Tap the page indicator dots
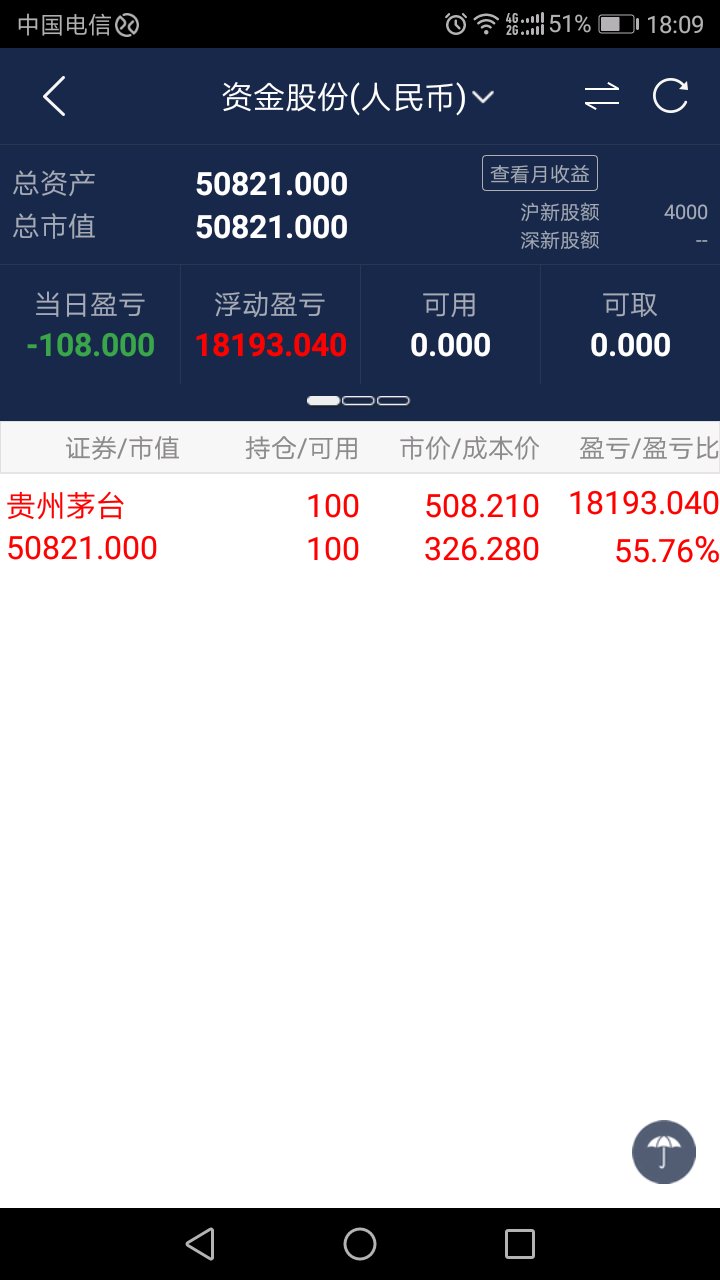This screenshot has width=720, height=1280. point(358,400)
